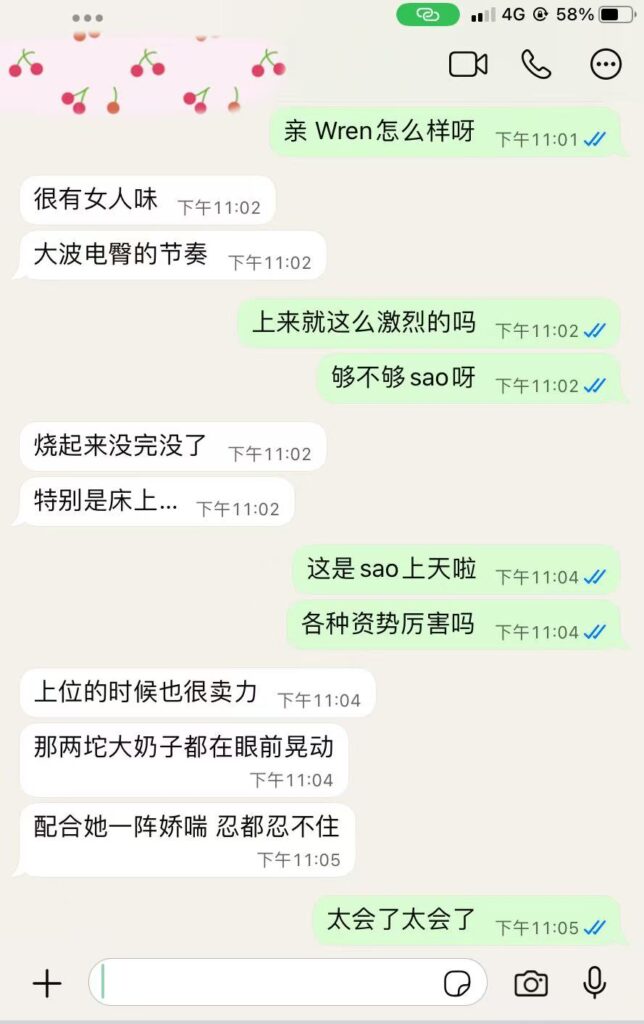This screenshot has width=644, height=1024.
Task: Record a voice message
Action: [595, 983]
